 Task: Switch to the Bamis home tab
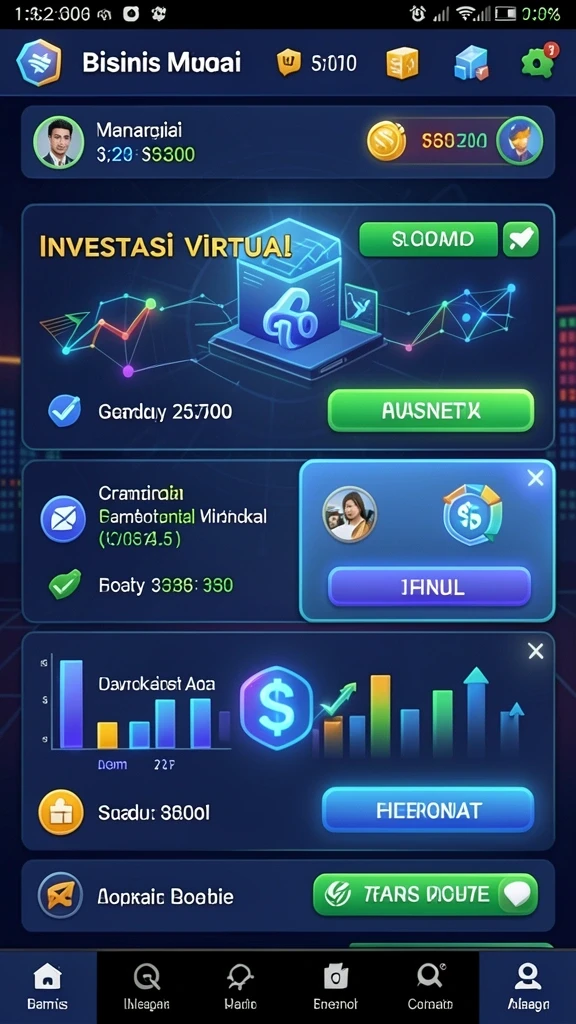coord(48,987)
